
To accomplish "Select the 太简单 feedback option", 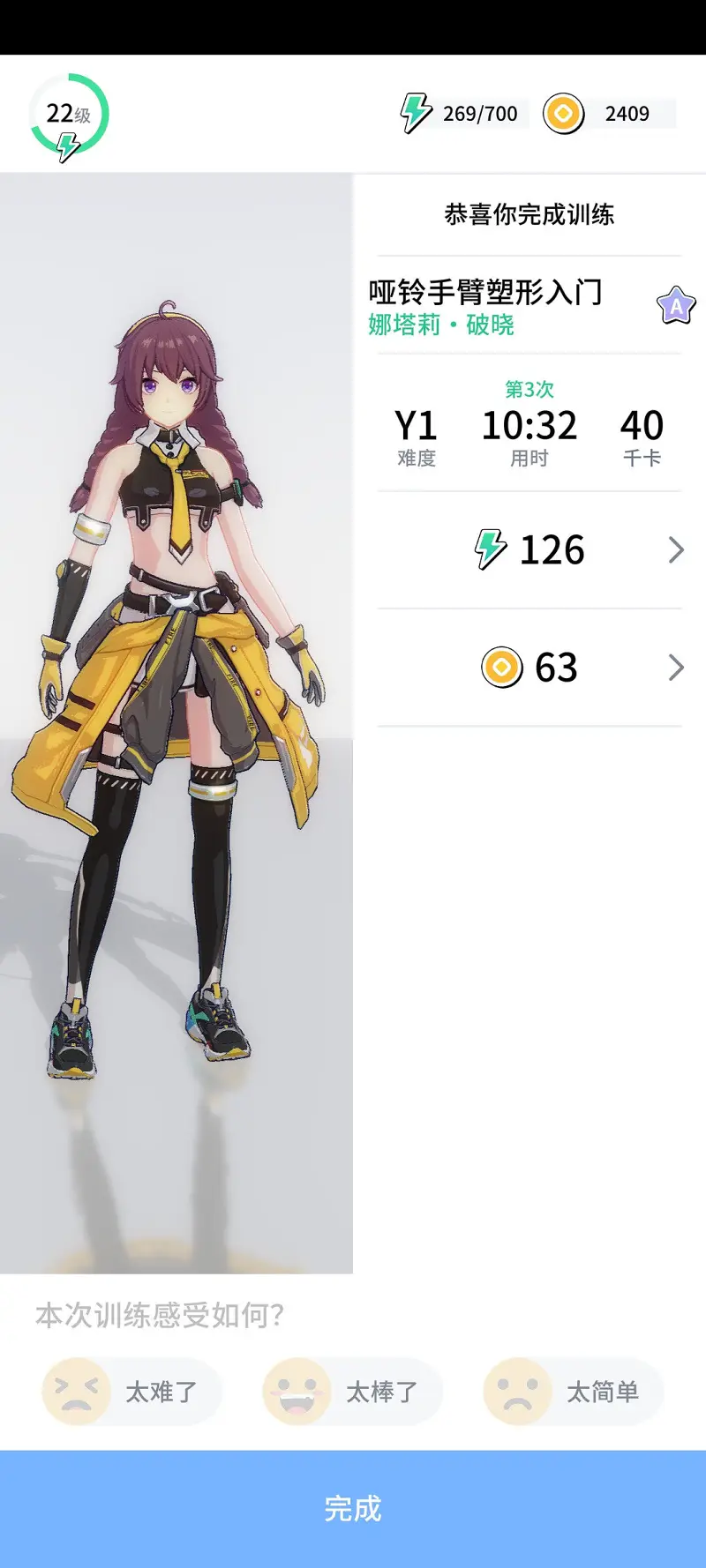I will [573, 1392].
